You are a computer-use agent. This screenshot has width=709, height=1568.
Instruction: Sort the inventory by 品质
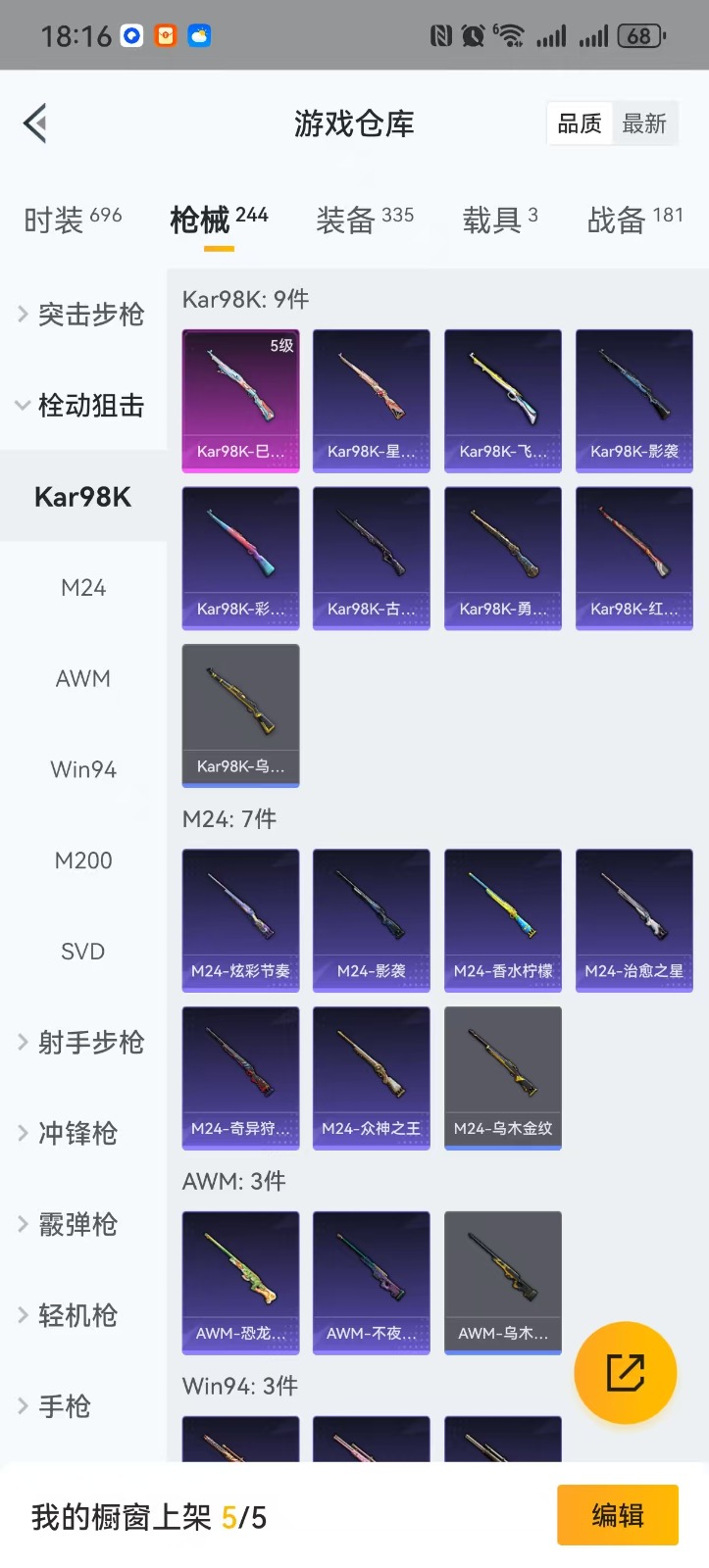580,124
